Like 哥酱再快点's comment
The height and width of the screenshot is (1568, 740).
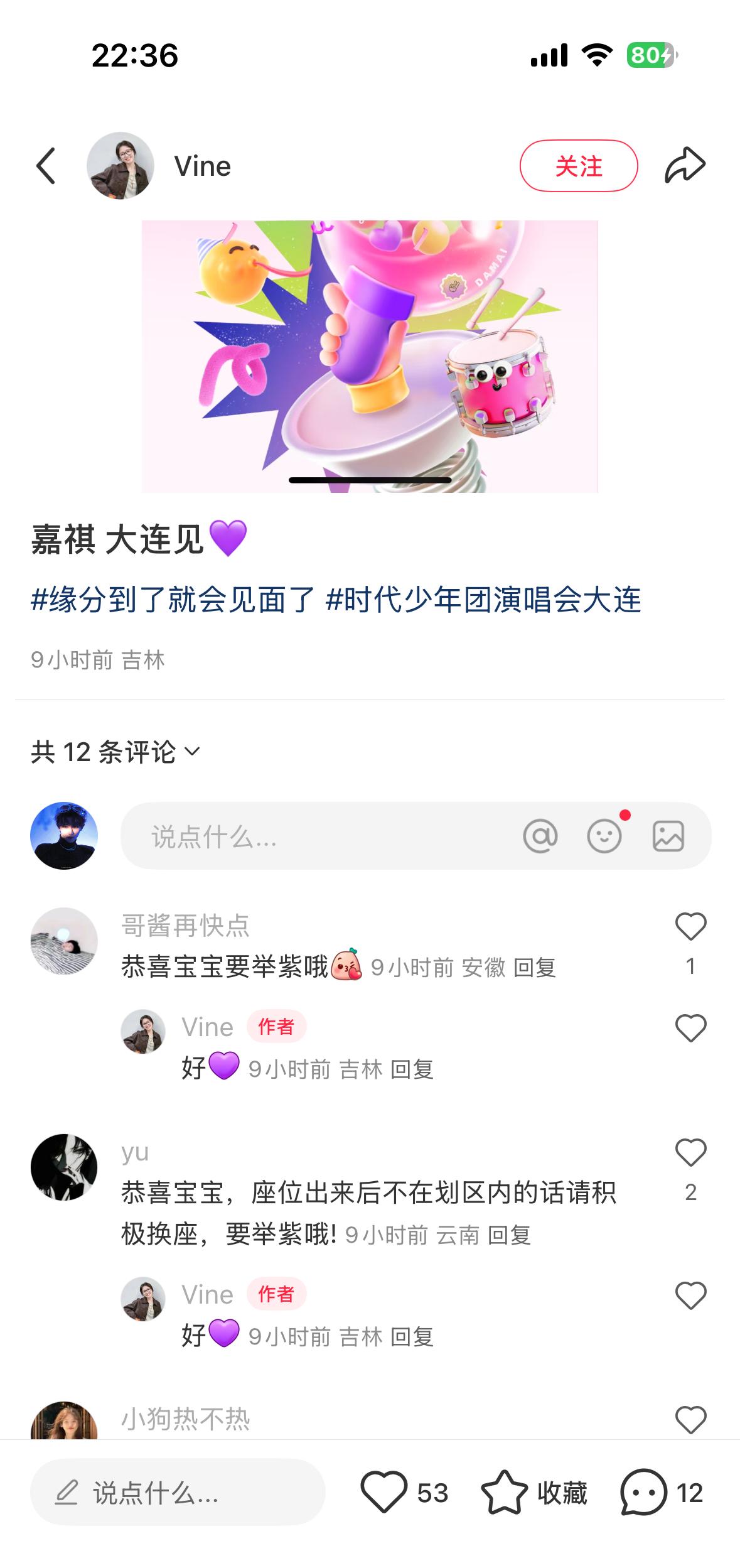coord(690,927)
